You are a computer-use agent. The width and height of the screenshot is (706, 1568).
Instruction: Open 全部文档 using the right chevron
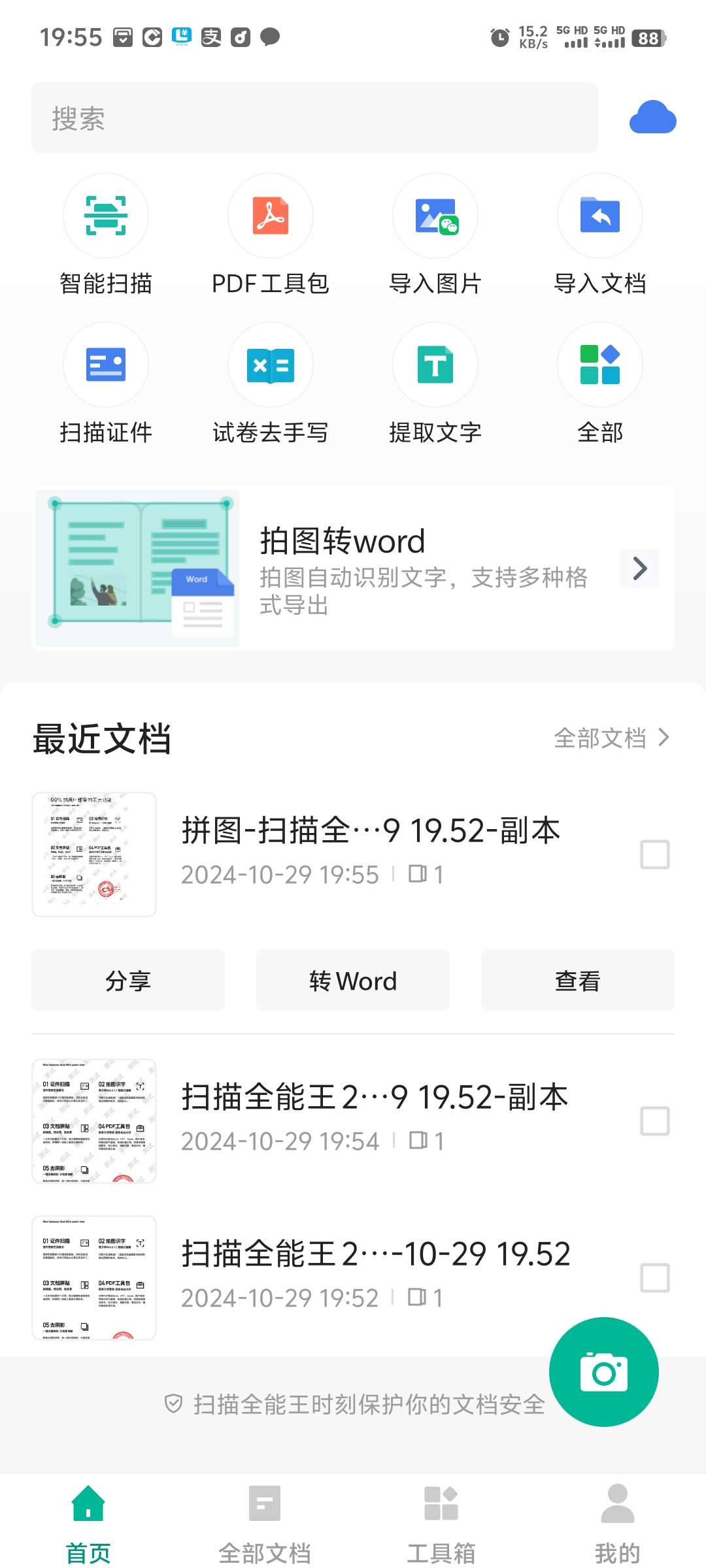(663, 737)
